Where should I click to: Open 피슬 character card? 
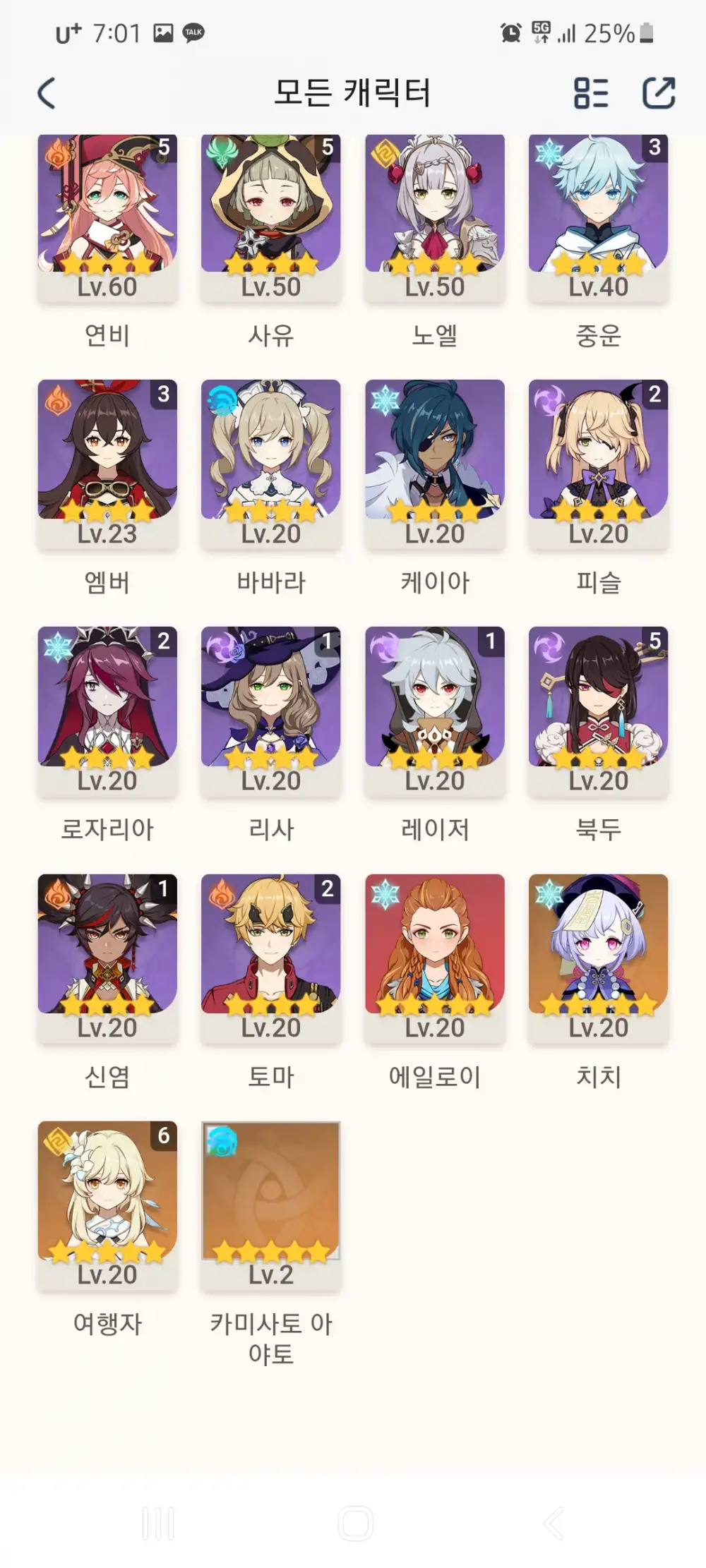pos(599,459)
